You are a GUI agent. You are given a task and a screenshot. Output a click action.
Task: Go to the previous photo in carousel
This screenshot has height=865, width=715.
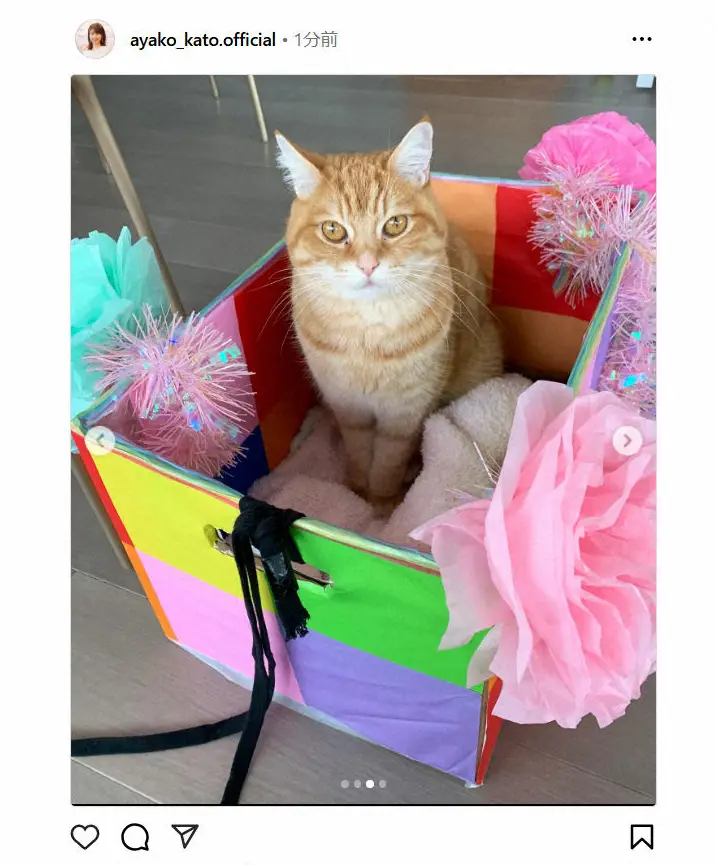pos(99,440)
